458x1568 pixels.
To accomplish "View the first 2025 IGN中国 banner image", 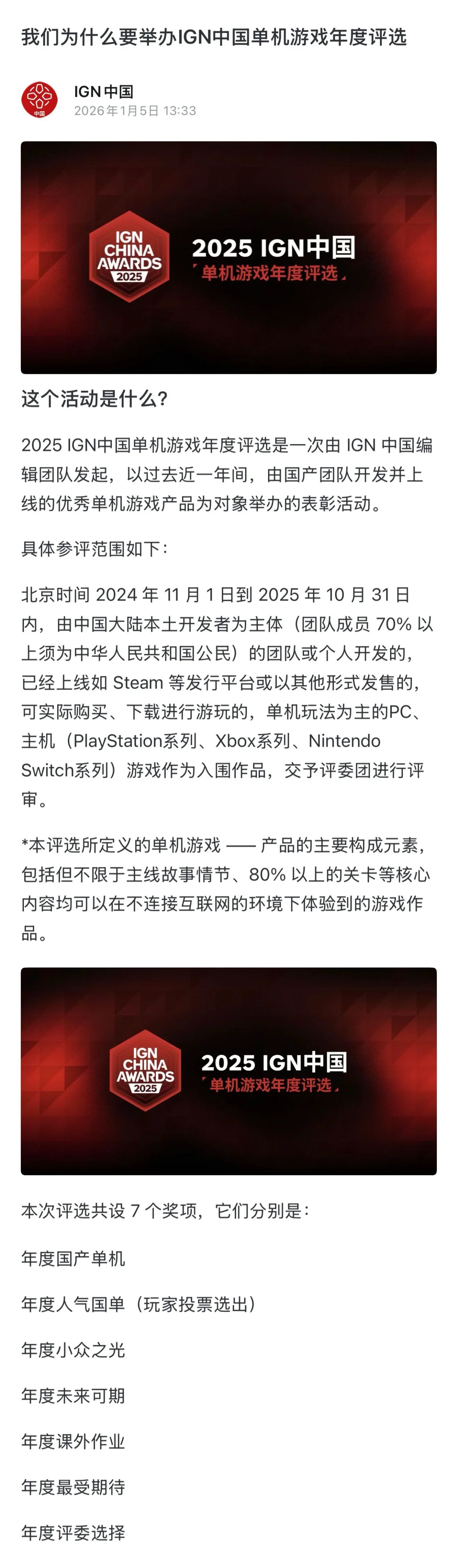I will (x=228, y=257).
